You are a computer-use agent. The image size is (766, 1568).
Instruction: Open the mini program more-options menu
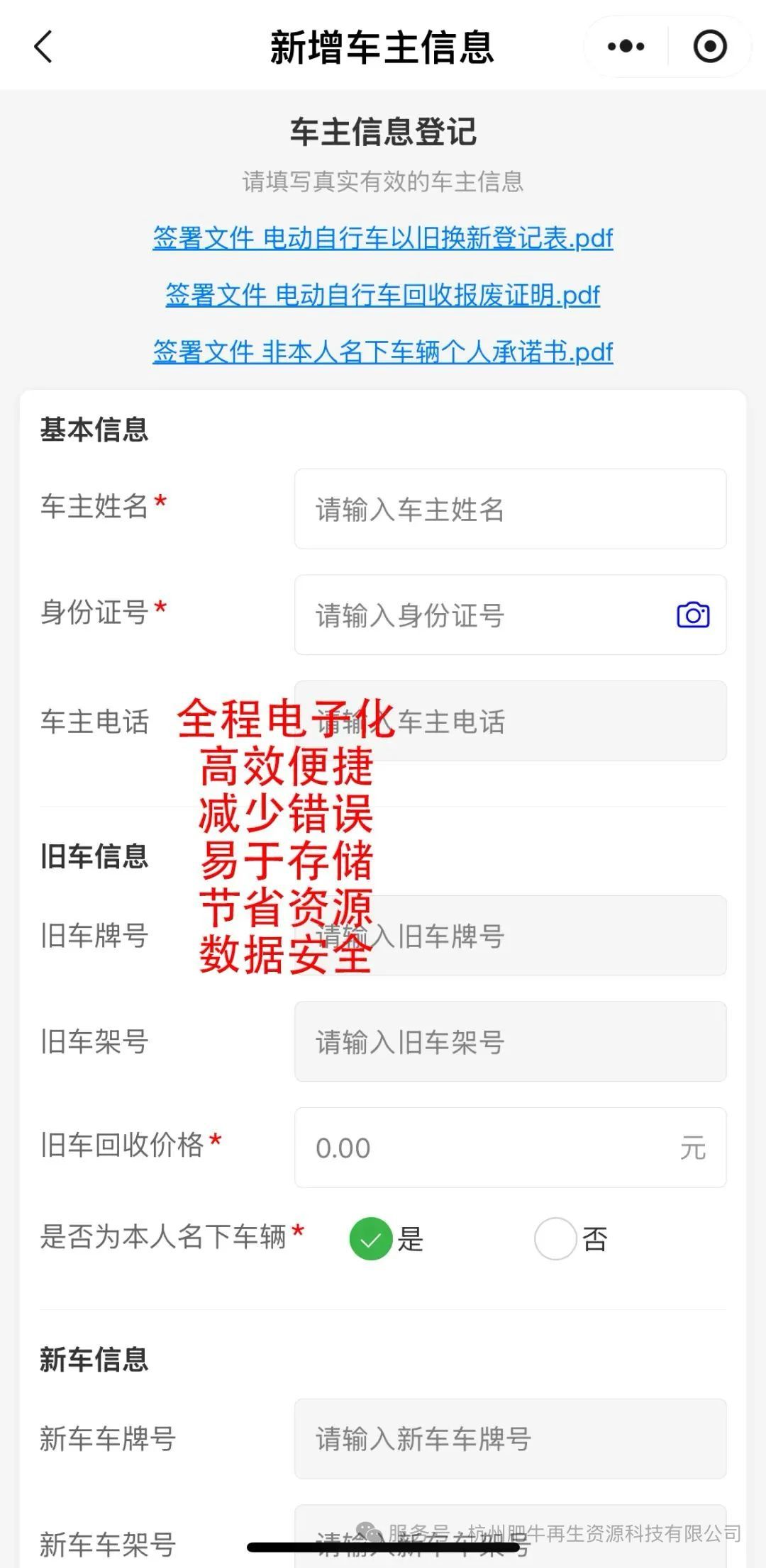[626, 47]
